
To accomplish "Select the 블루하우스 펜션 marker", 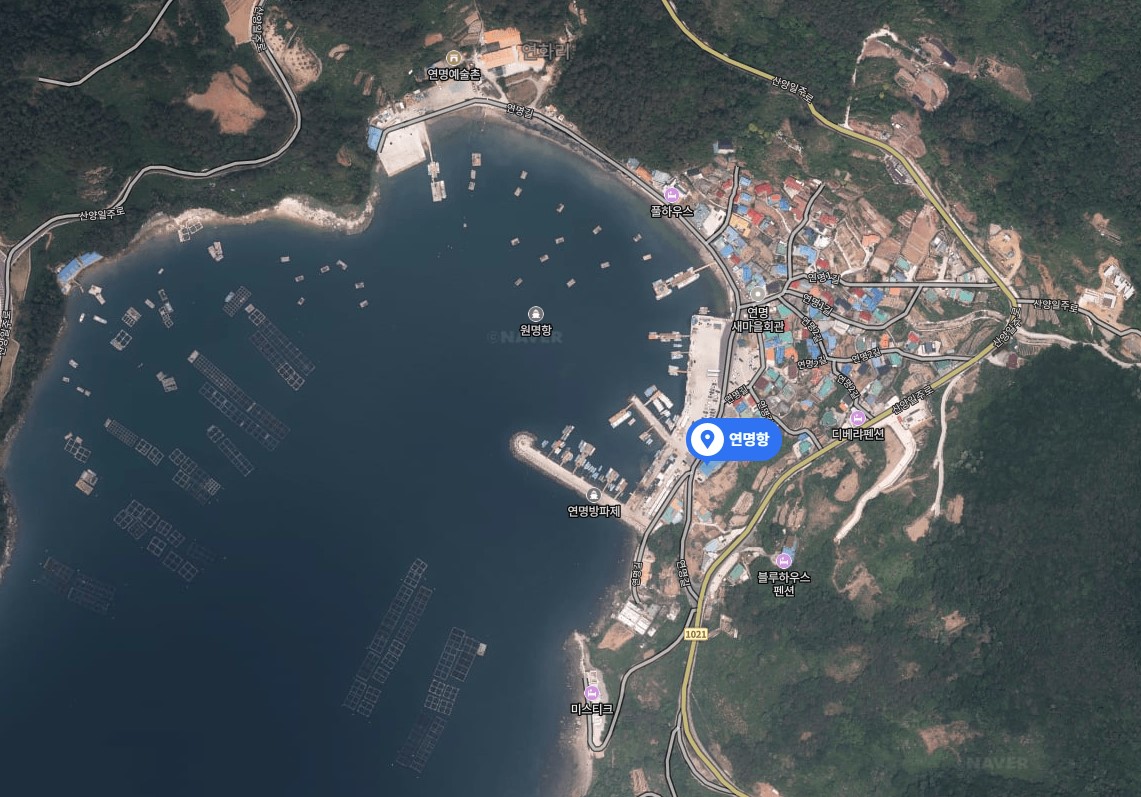I will 784,560.
